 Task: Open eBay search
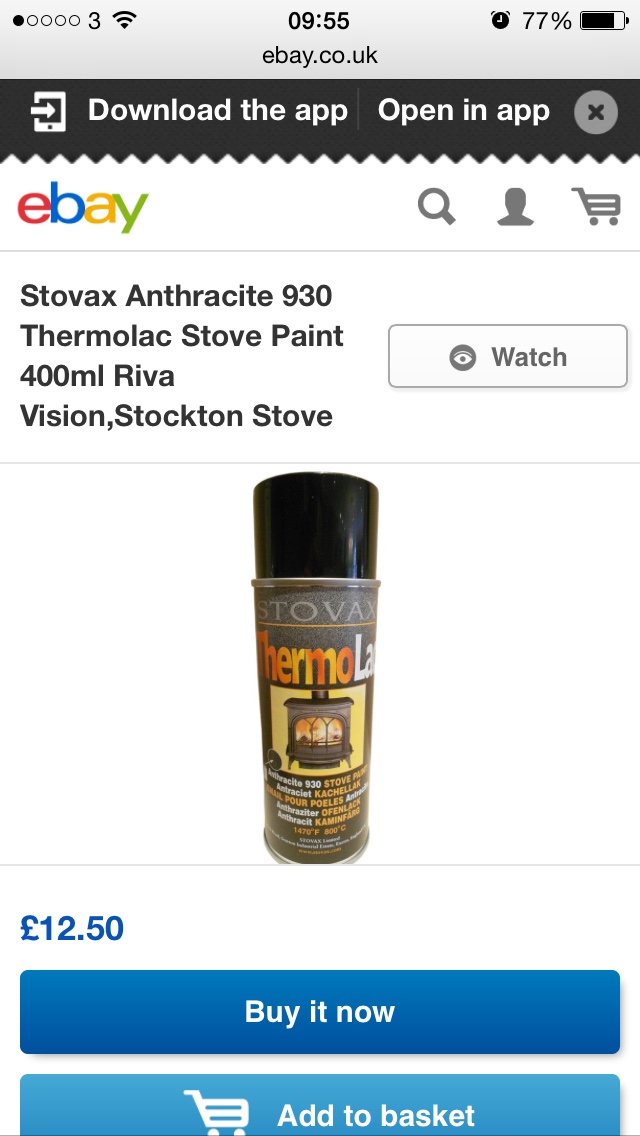pos(436,207)
